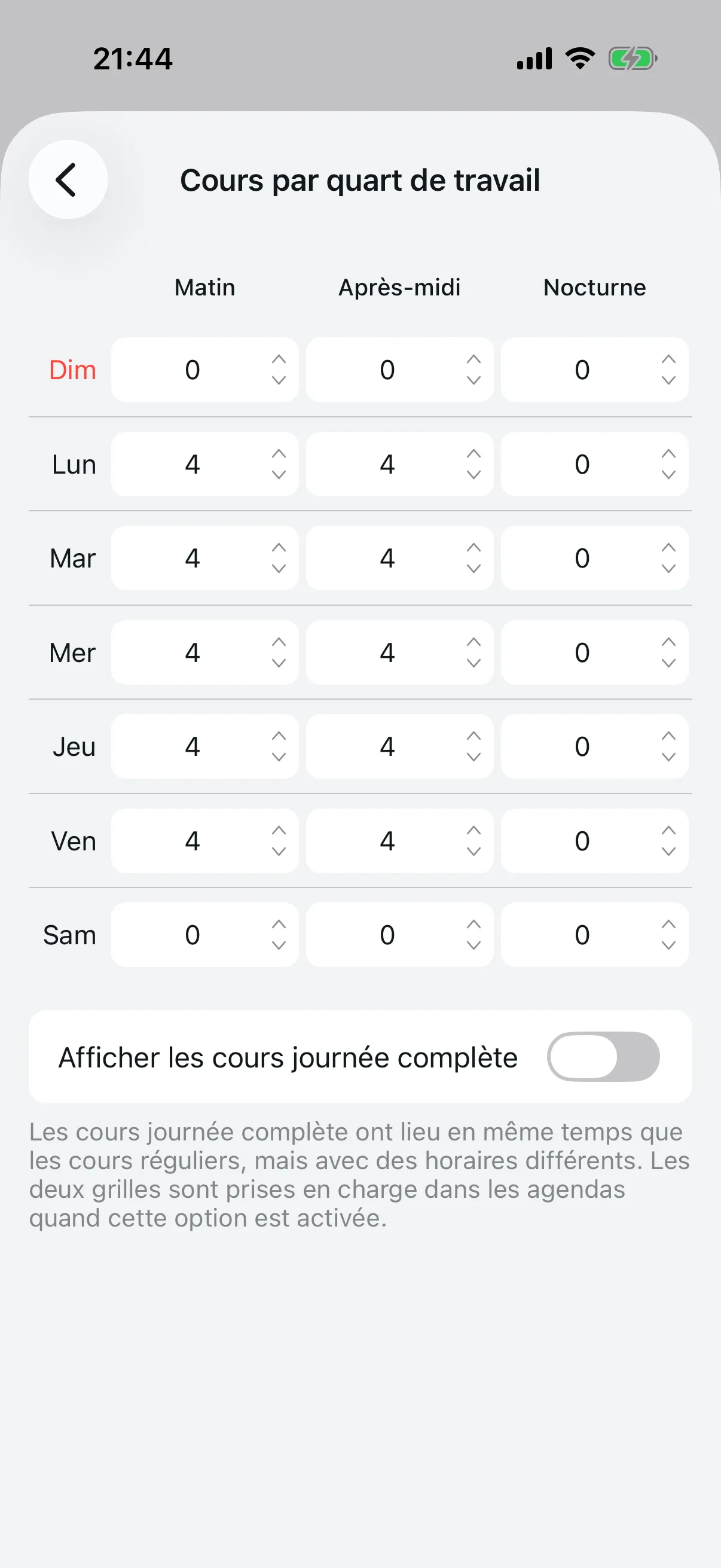Click the back chevron icon
721x1568 pixels.
pos(67,179)
